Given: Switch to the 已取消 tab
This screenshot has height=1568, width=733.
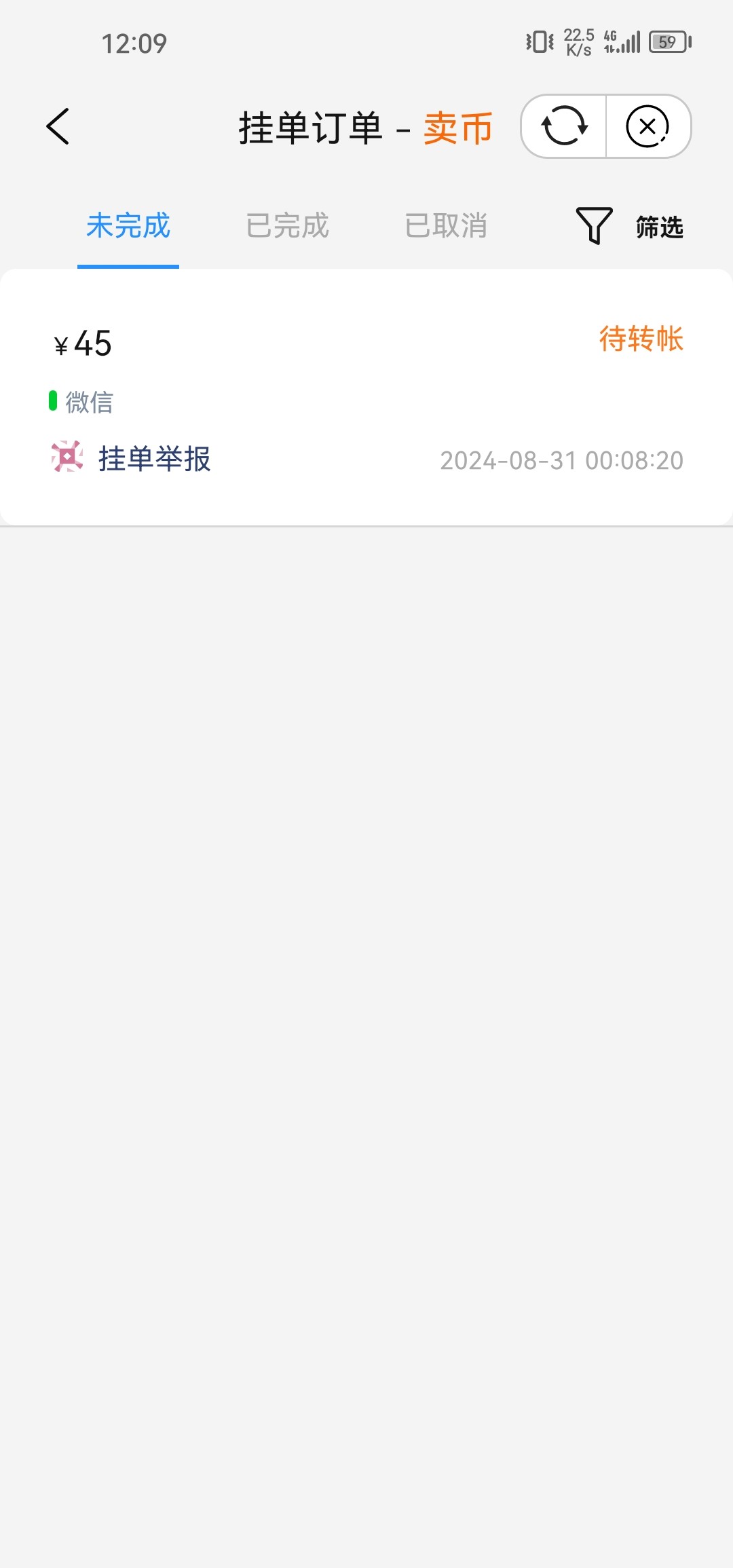Looking at the screenshot, I should click(446, 226).
